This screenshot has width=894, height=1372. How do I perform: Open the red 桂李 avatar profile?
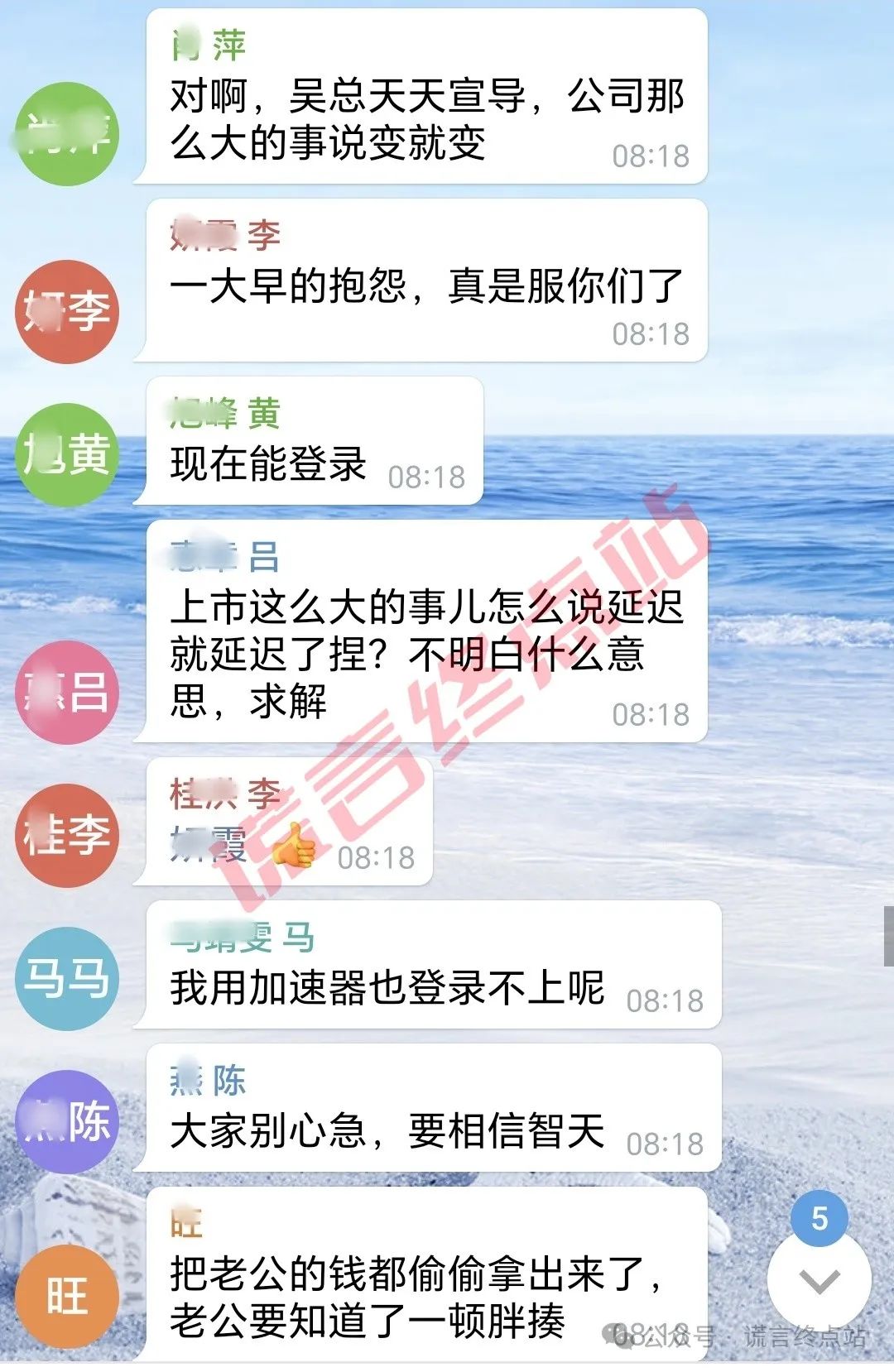coord(67,835)
